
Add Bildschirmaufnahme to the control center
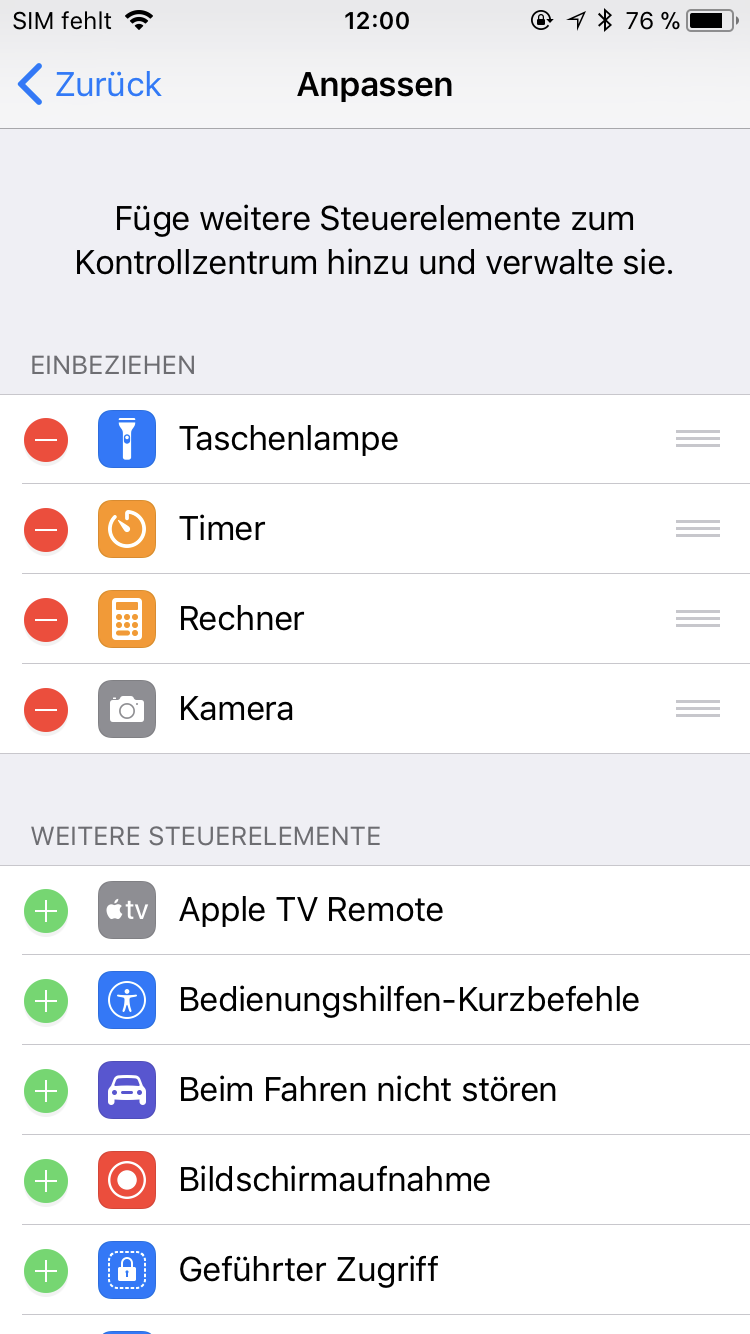pos(46,1180)
